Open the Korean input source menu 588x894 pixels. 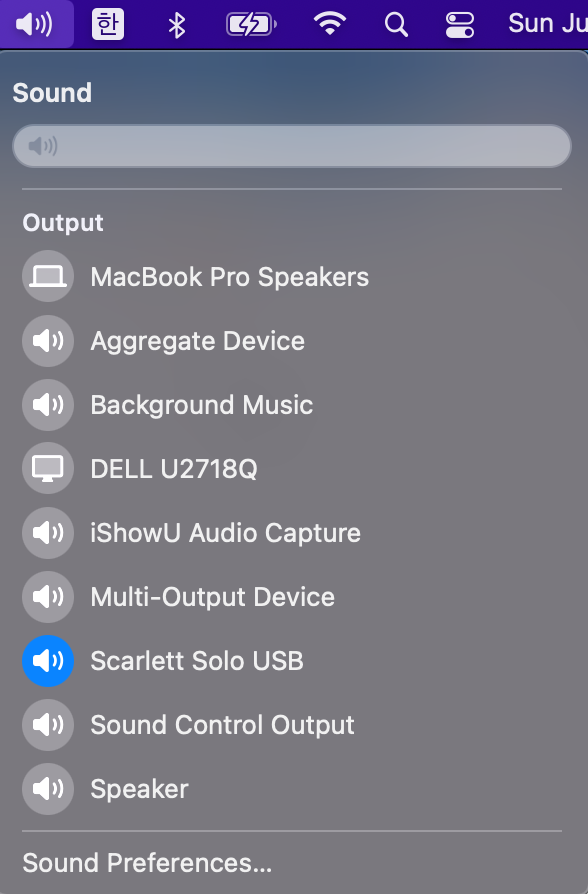(x=108, y=24)
